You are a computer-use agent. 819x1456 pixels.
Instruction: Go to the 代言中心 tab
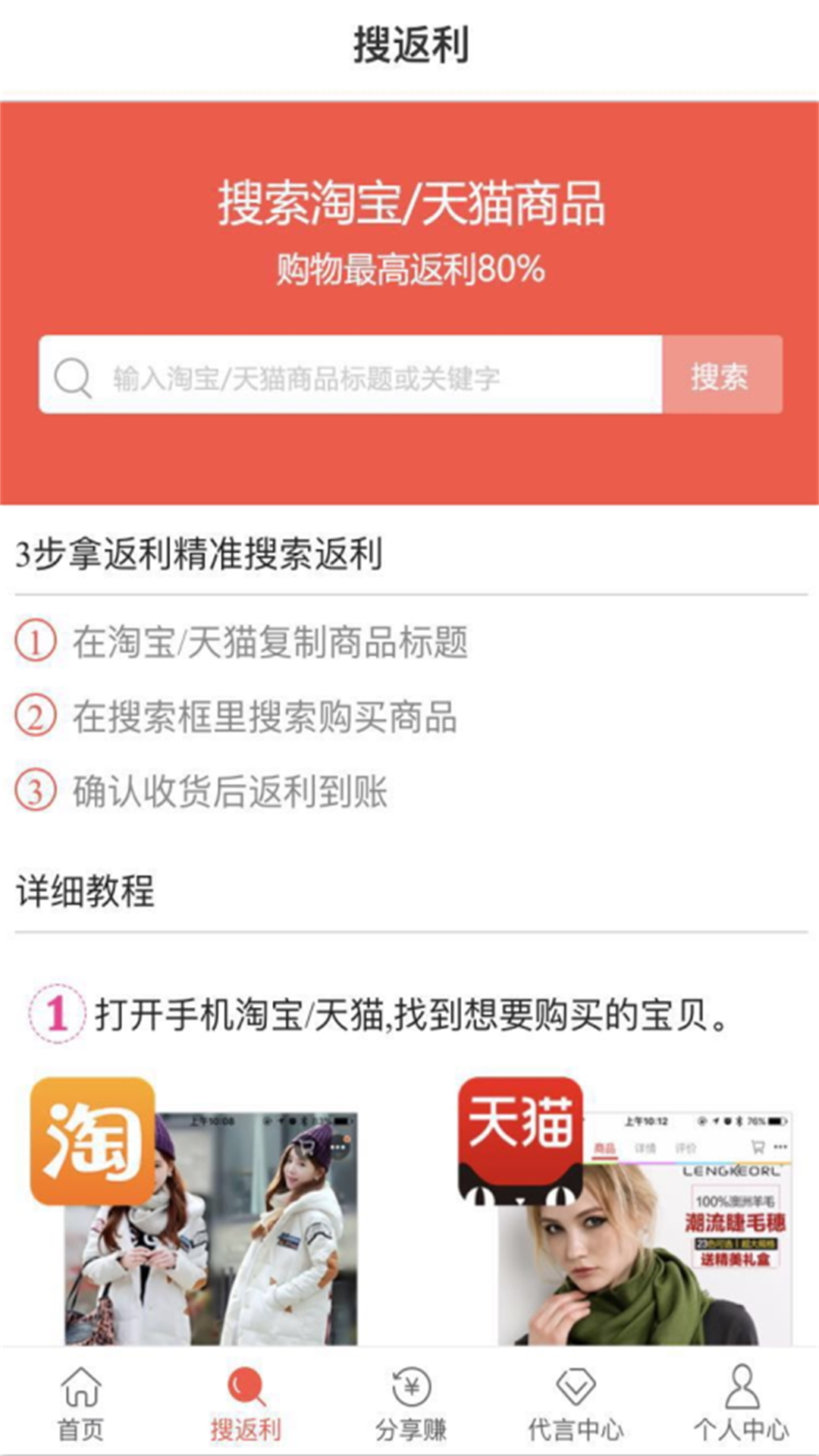(576, 1403)
